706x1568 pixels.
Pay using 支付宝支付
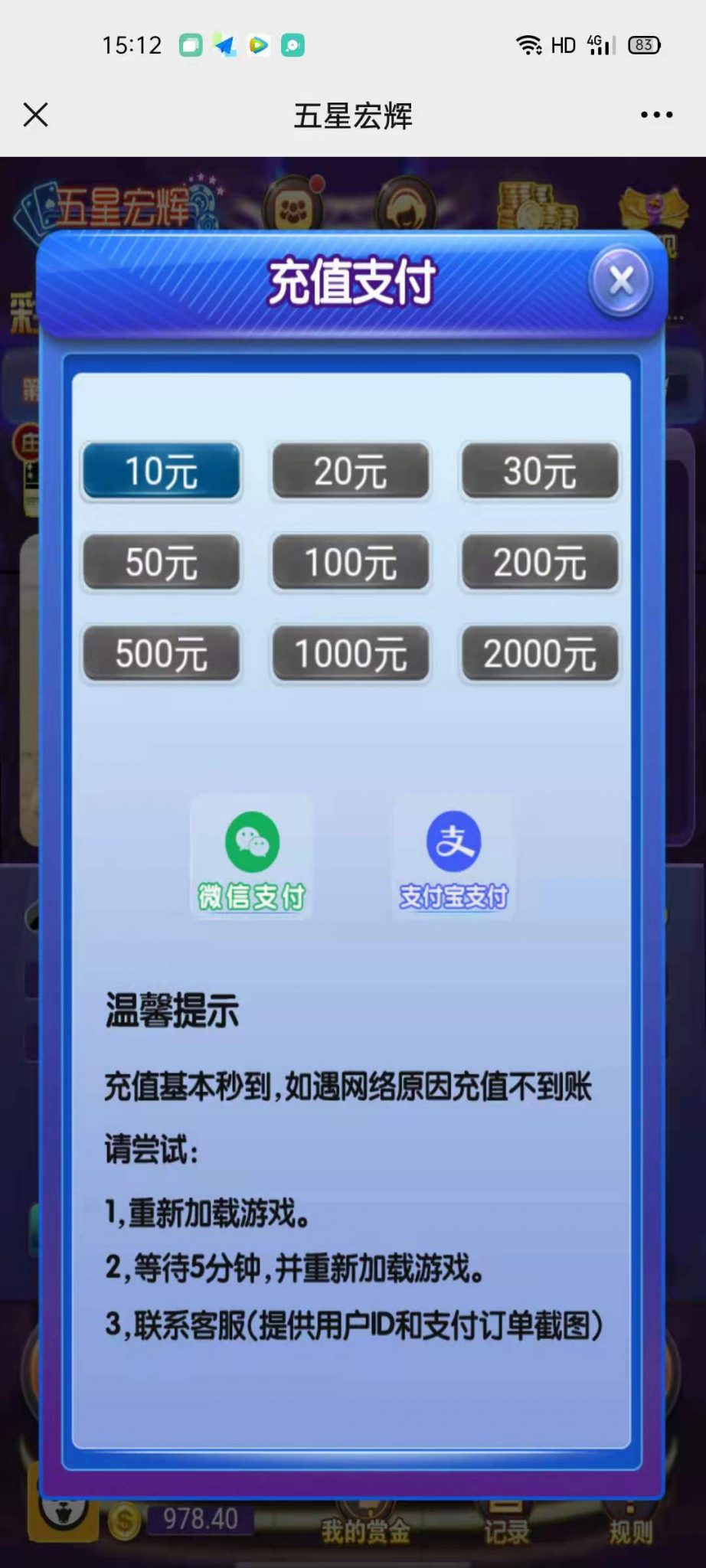click(x=453, y=859)
